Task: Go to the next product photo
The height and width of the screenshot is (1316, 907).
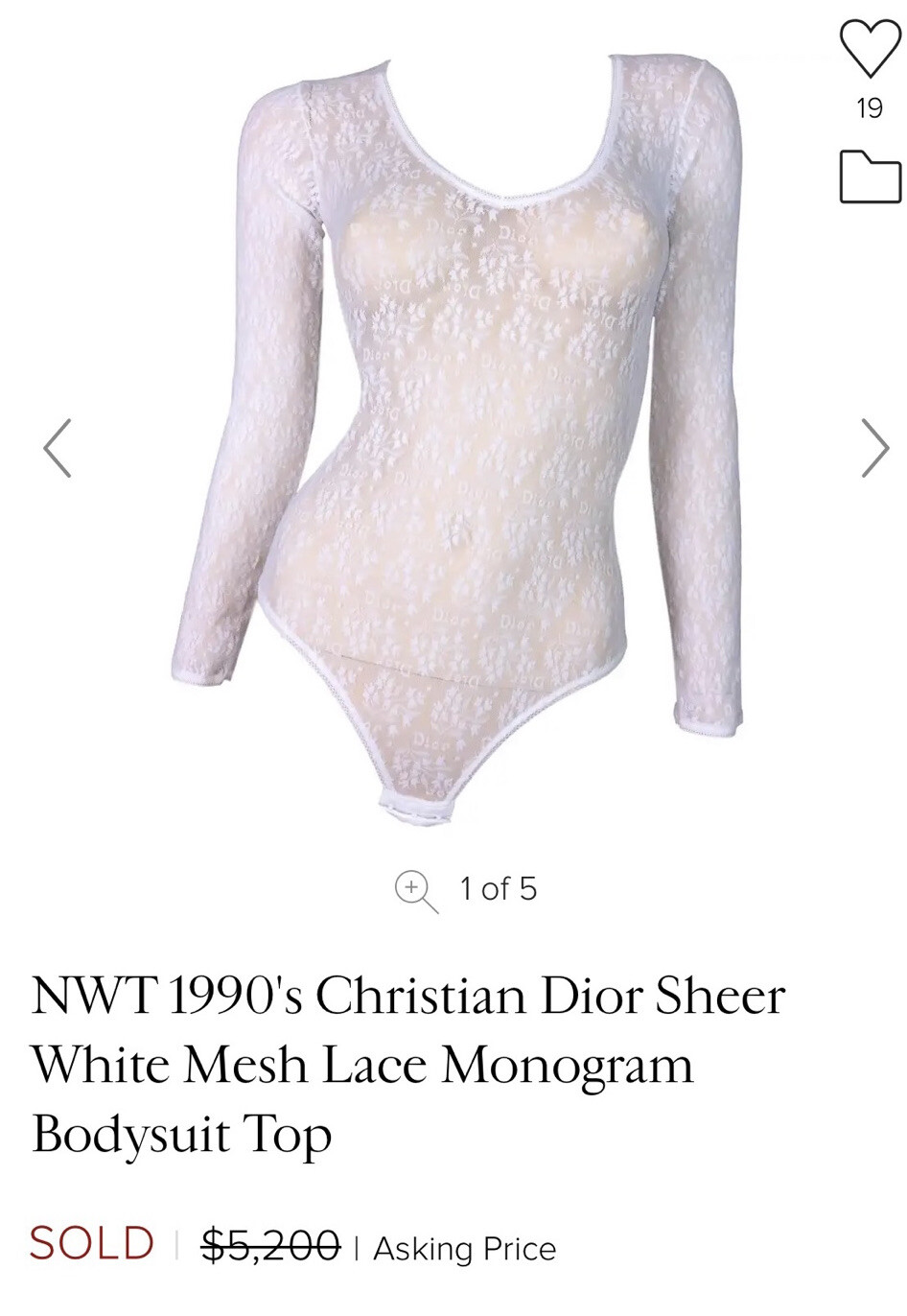Action: click(x=873, y=448)
